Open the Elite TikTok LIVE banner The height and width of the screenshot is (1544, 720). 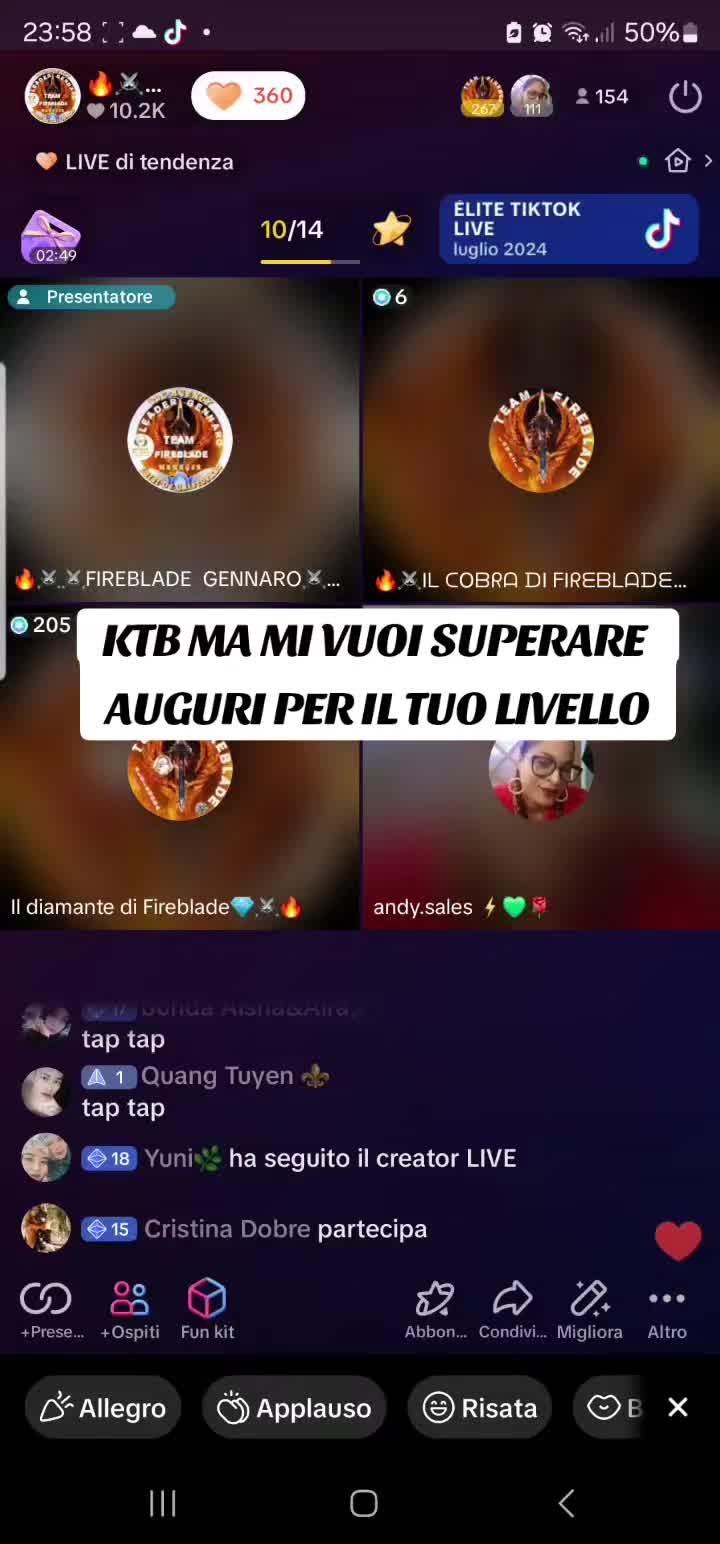pos(568,229)
